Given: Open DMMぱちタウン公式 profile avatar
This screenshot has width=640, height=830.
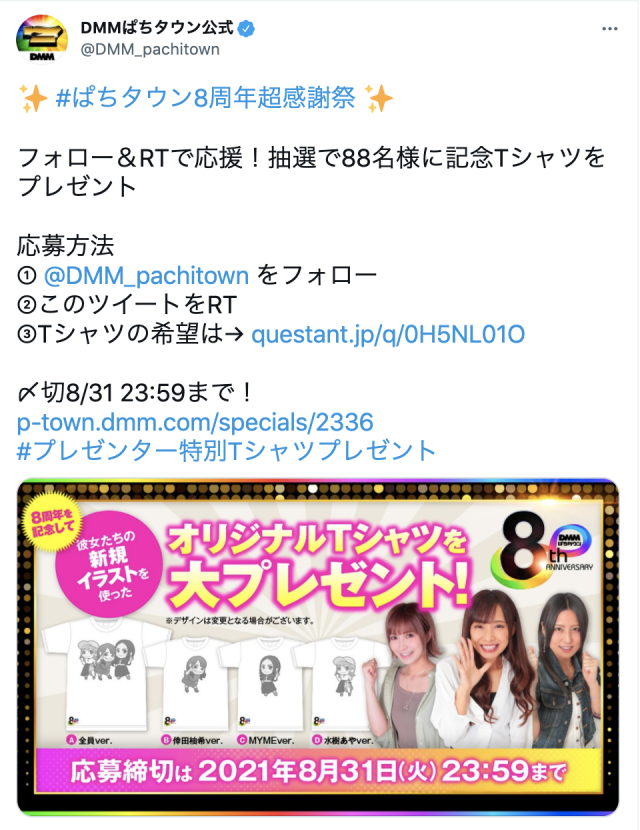Looking at the screenshot, I should [x=42, y=40].
